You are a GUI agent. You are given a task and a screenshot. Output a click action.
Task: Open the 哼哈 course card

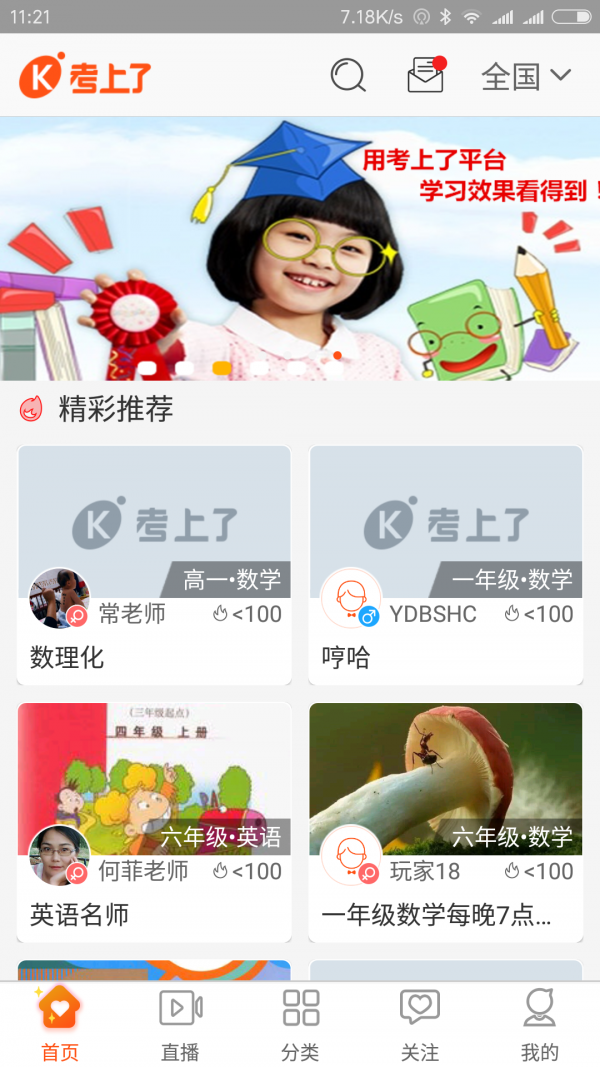pos(446,565)
